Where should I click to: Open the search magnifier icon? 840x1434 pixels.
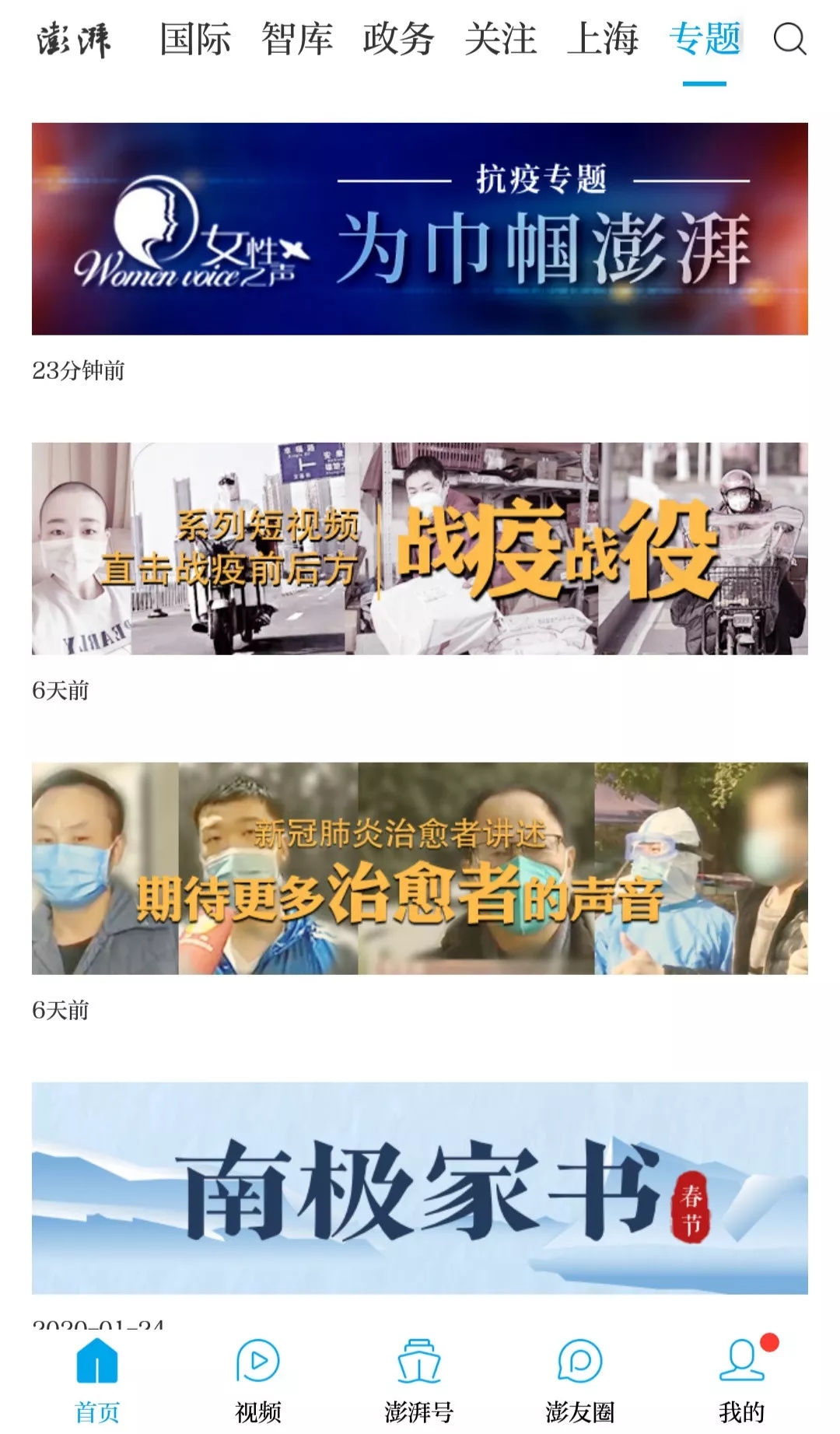click(x=789, y=39)
